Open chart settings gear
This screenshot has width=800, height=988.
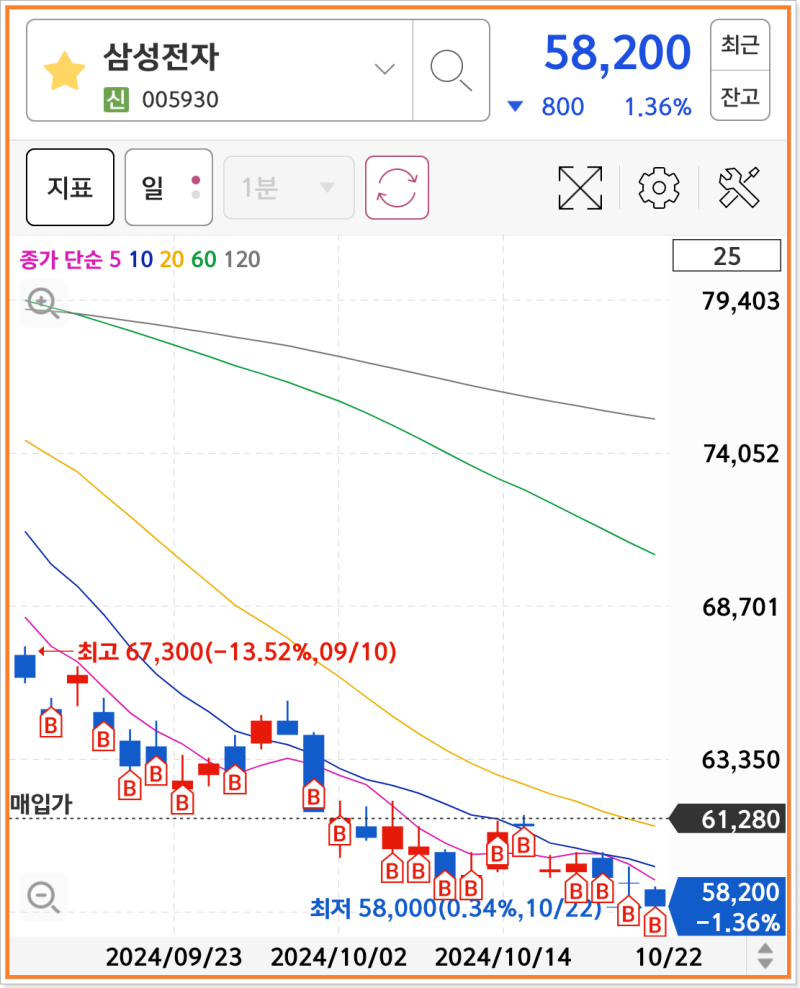point(658,187)
